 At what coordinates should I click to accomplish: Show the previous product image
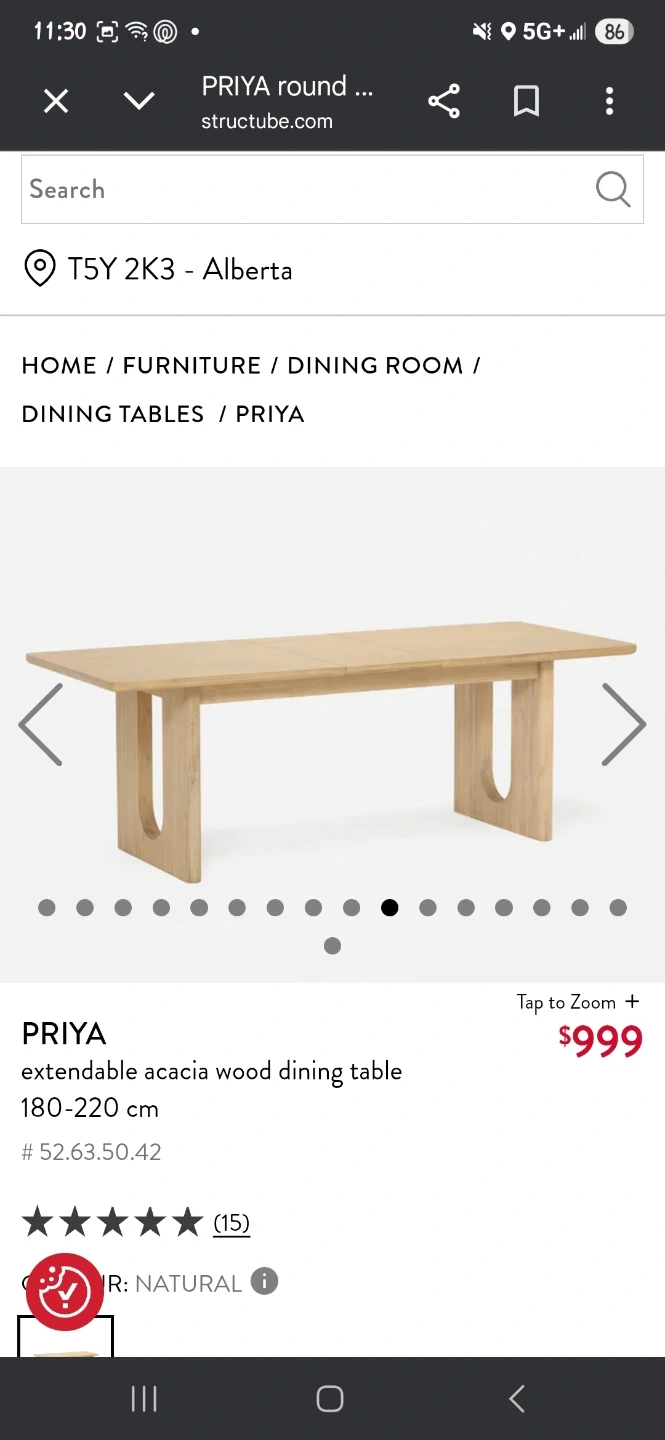[41, 725]
